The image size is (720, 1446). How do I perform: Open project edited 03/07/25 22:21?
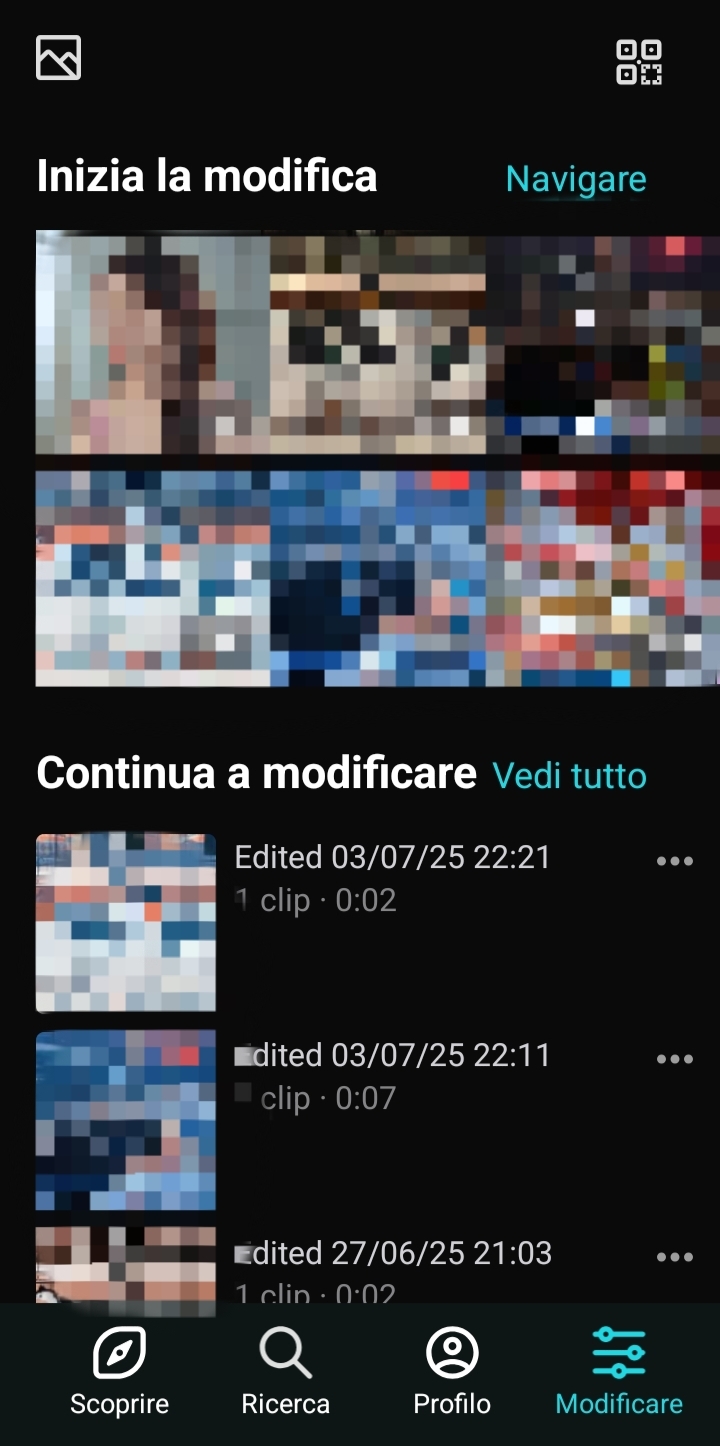126,922
